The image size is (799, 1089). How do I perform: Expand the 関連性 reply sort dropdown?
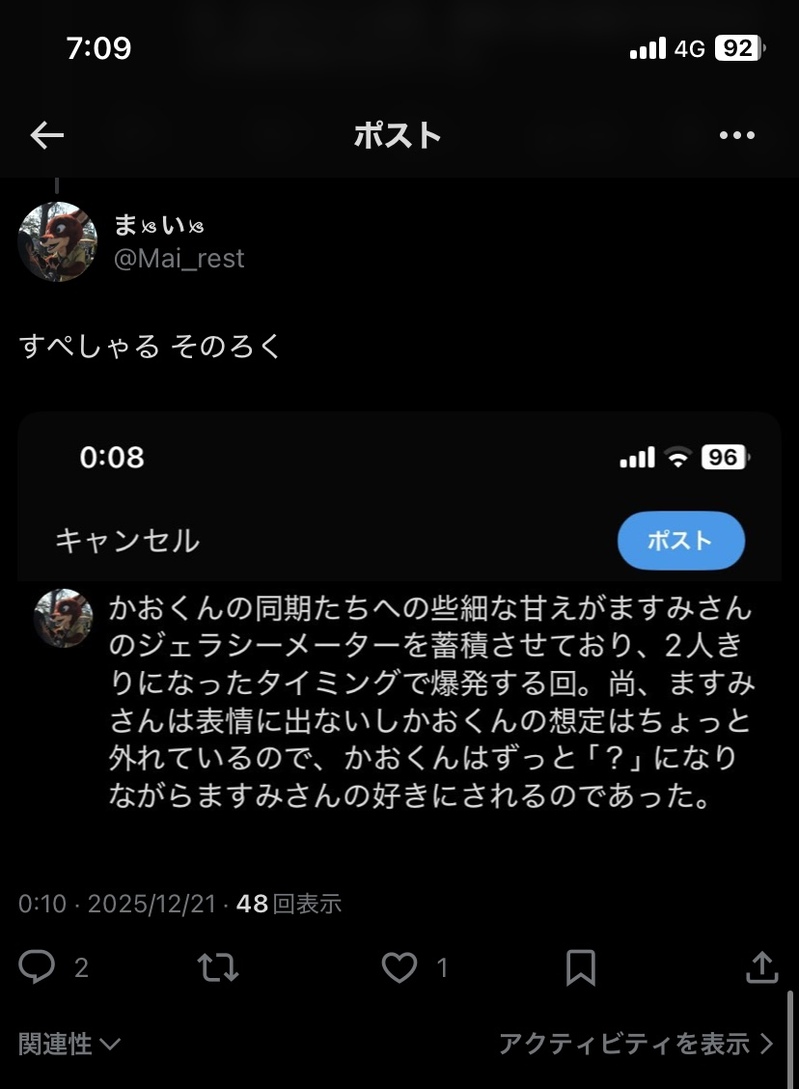[x=69, y=1045]
